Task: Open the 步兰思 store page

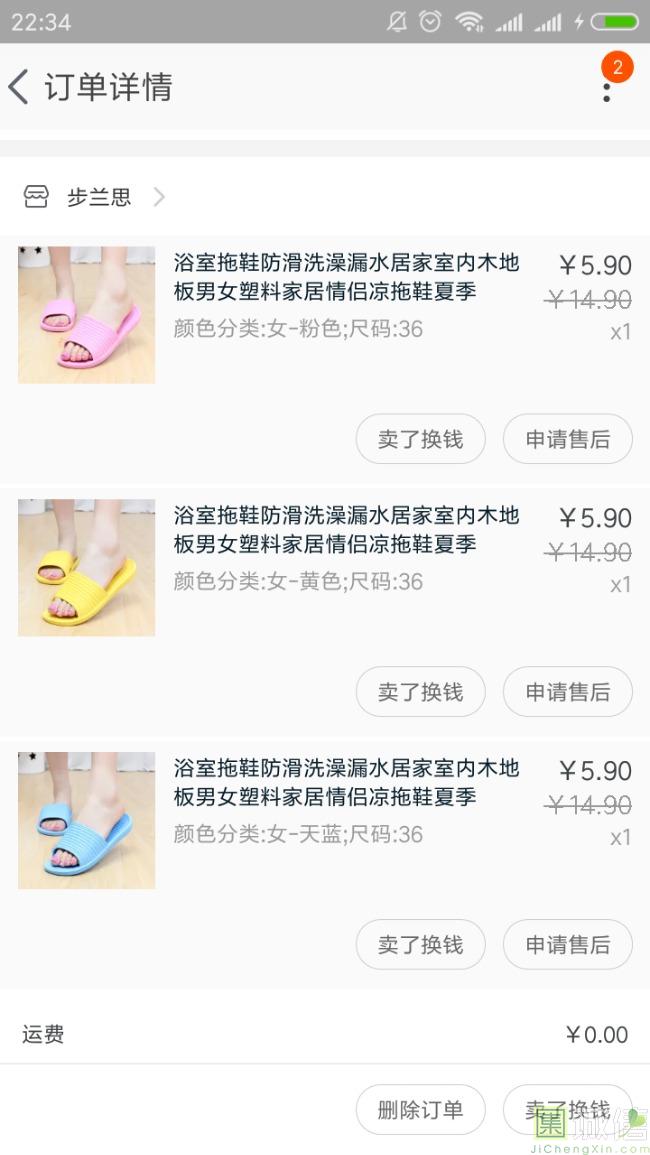Action: pos(99,197)
